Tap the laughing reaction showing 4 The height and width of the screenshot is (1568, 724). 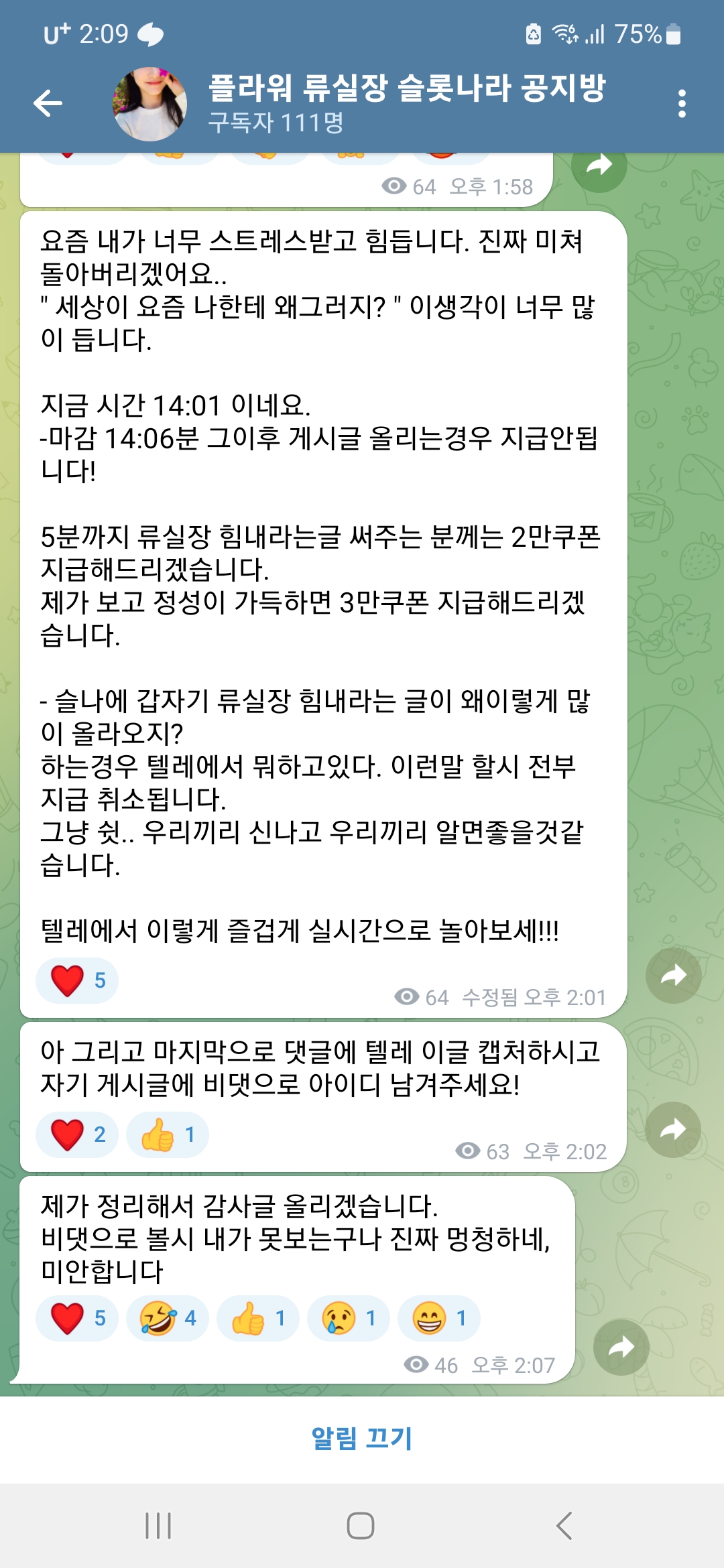[x=168, y=1318]
